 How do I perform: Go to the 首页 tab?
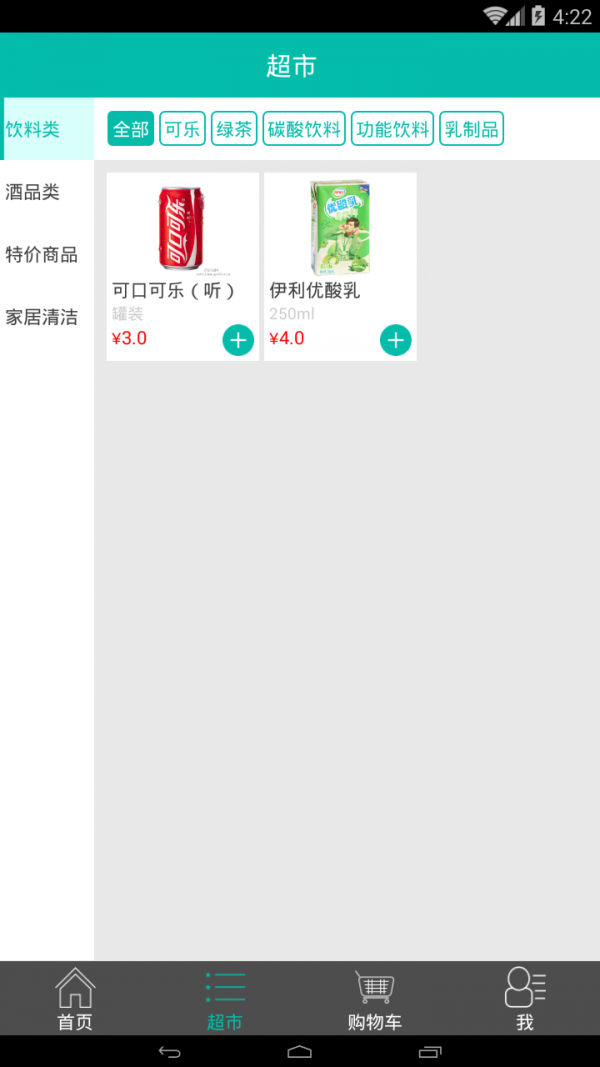75,999
